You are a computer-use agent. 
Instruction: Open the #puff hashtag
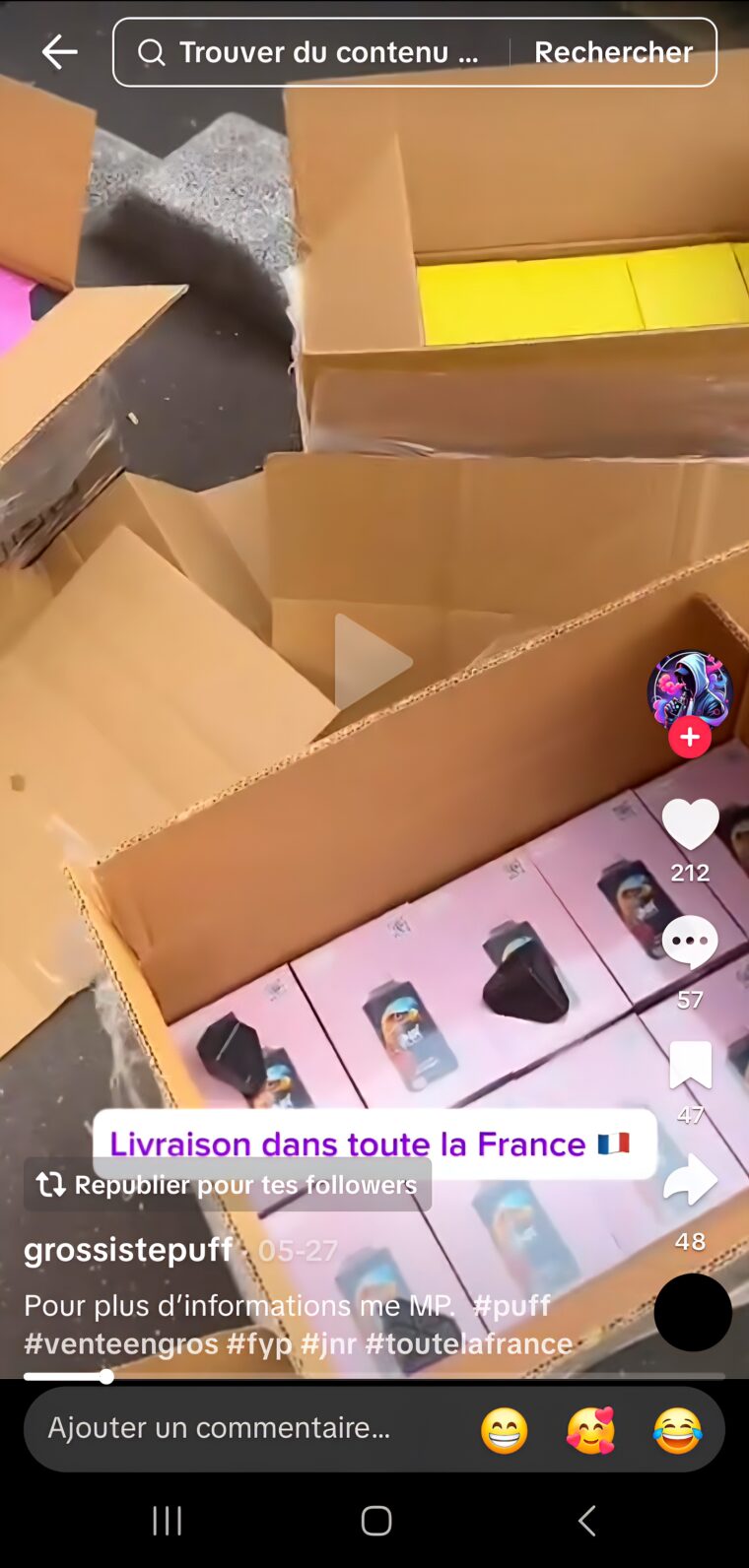tap(511, 1305)
